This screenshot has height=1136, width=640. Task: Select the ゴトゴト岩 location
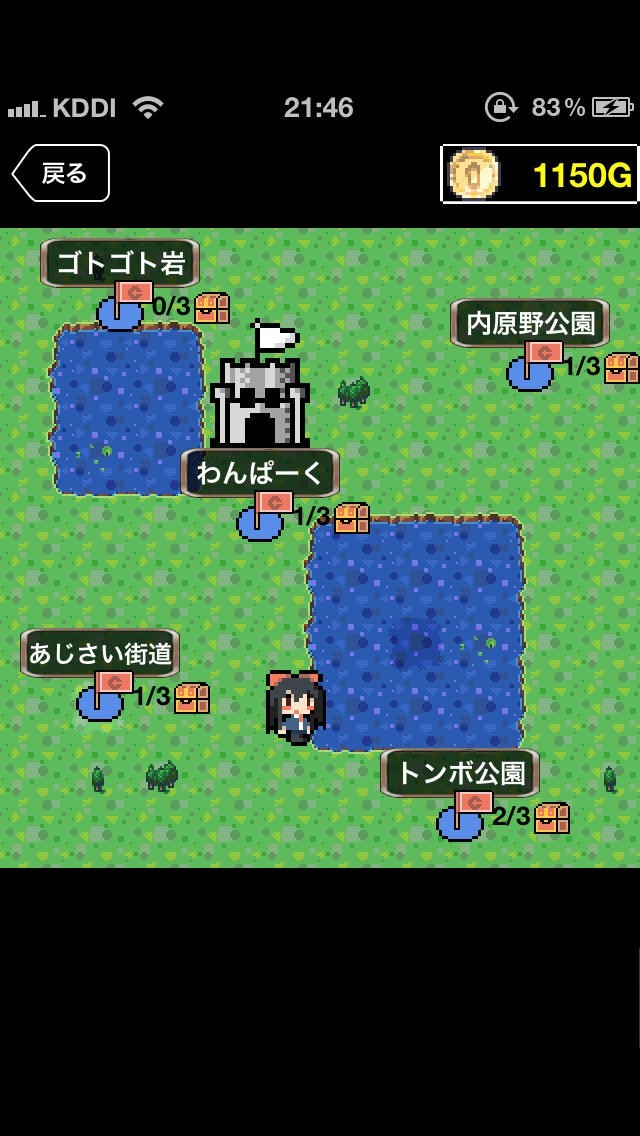[x=120, y=263]
